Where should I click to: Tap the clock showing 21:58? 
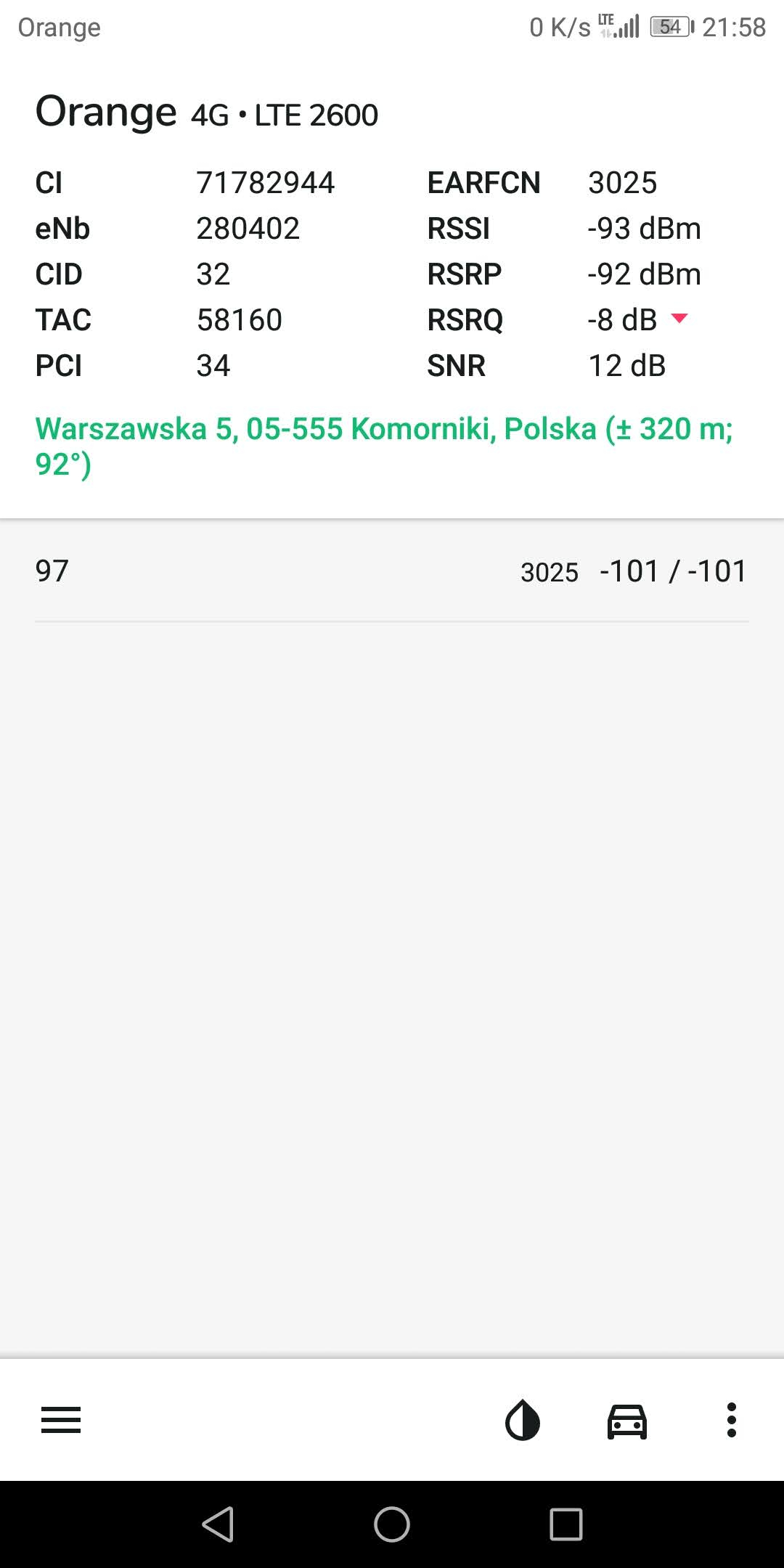click(734, 27)
